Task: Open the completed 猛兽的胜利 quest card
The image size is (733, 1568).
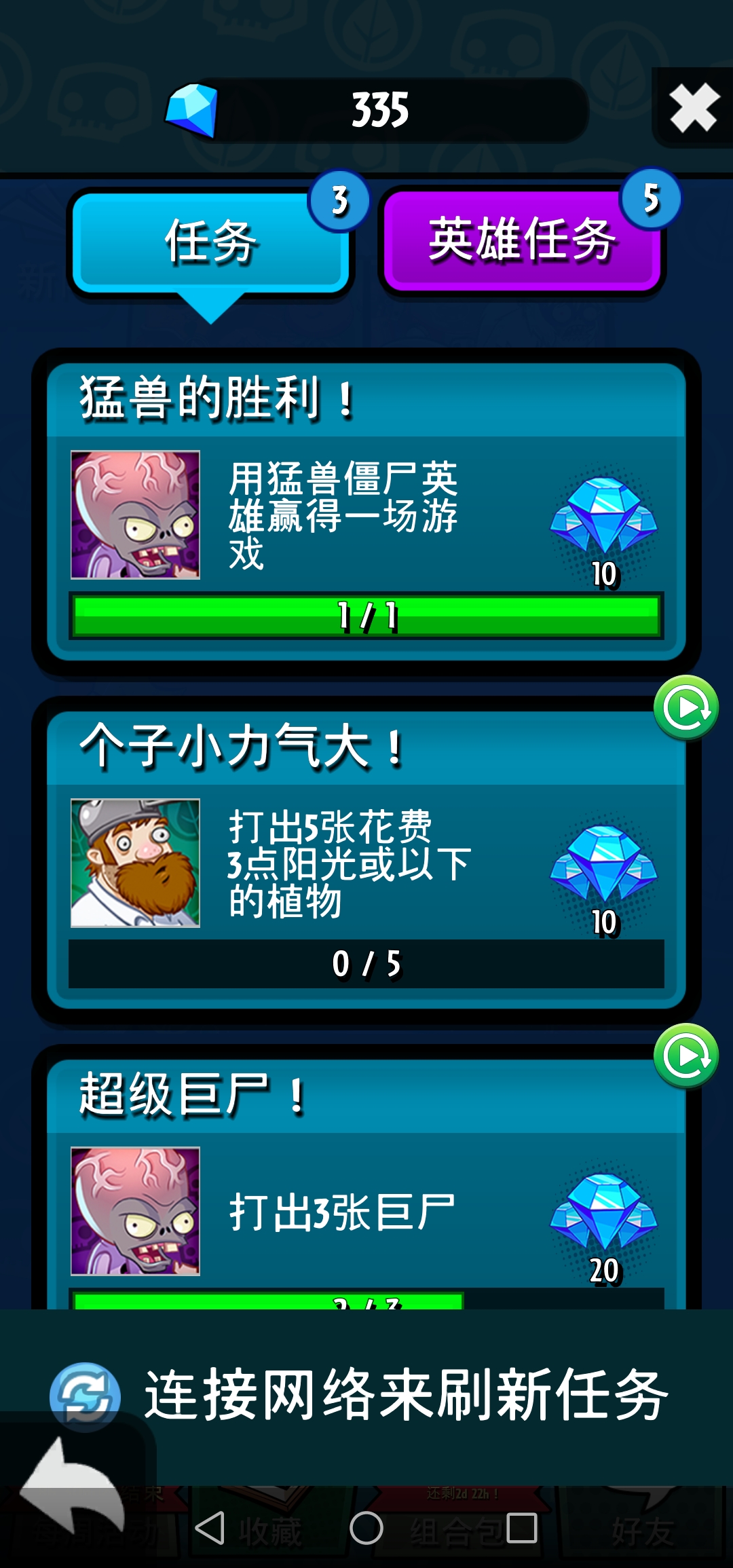Action: [366, 513]
